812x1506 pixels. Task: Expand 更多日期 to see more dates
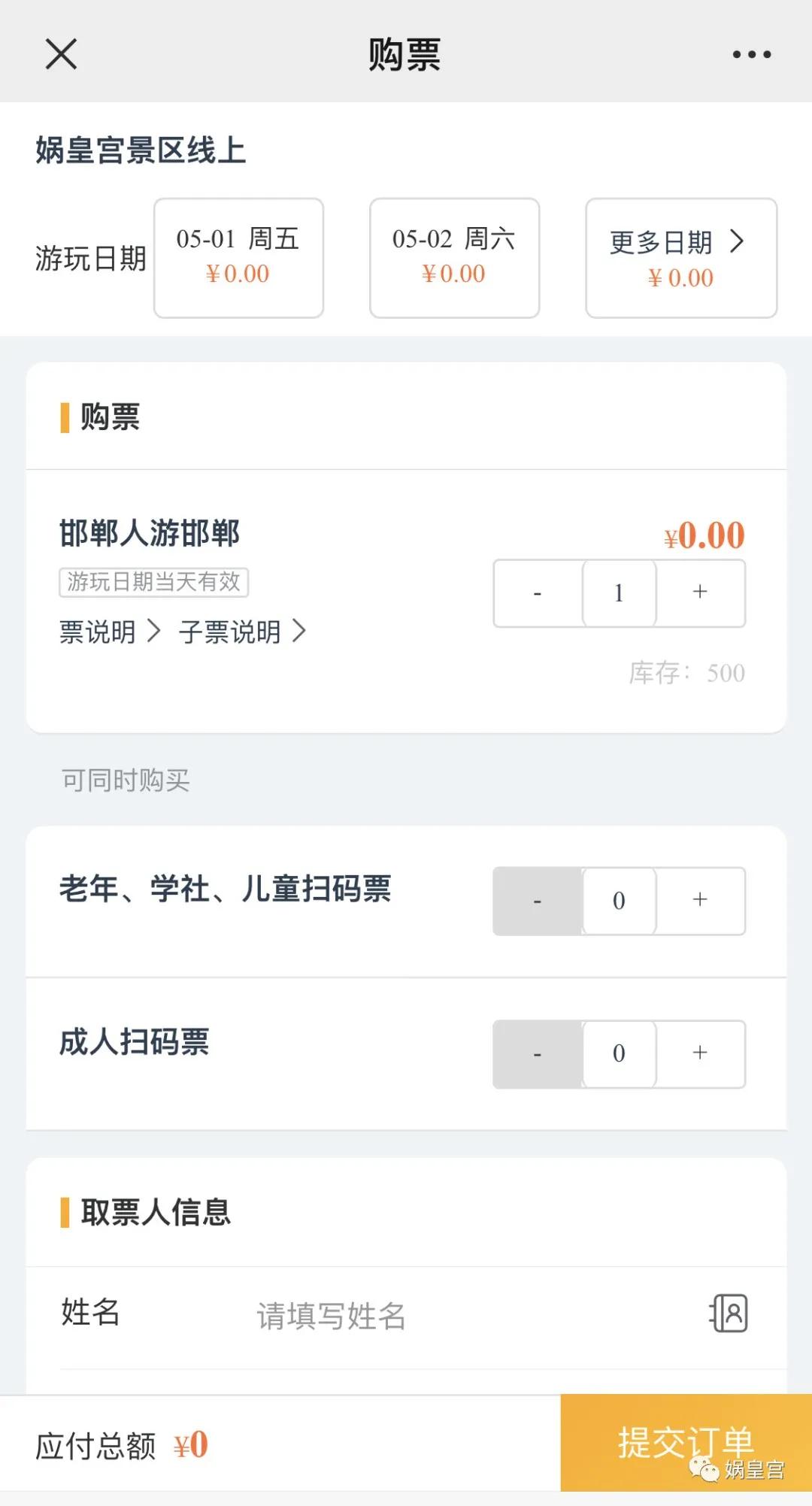tap(680, 258)
